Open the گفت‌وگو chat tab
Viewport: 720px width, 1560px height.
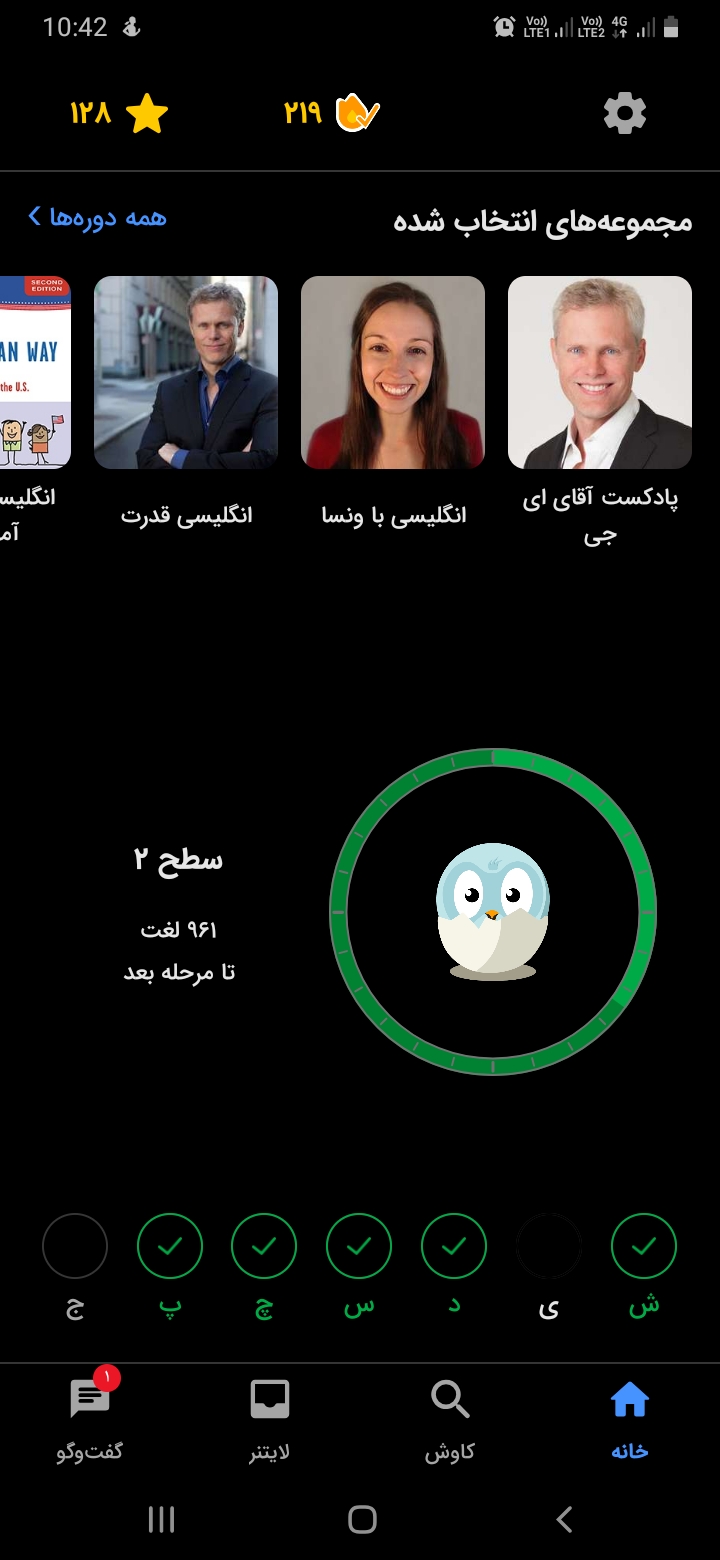tap(89, 1420)
